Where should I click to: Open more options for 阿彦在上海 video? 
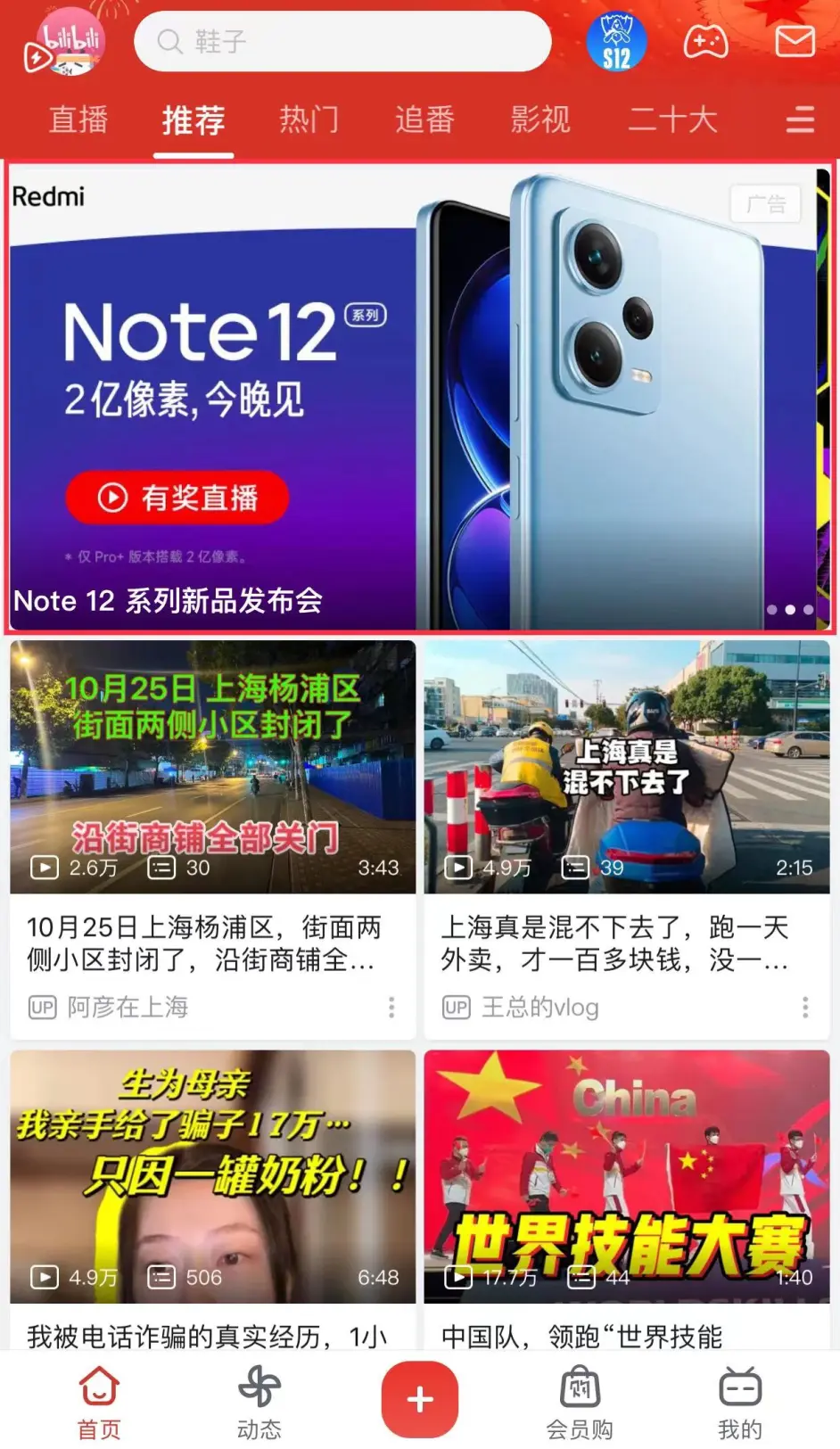coord(391,1008)
